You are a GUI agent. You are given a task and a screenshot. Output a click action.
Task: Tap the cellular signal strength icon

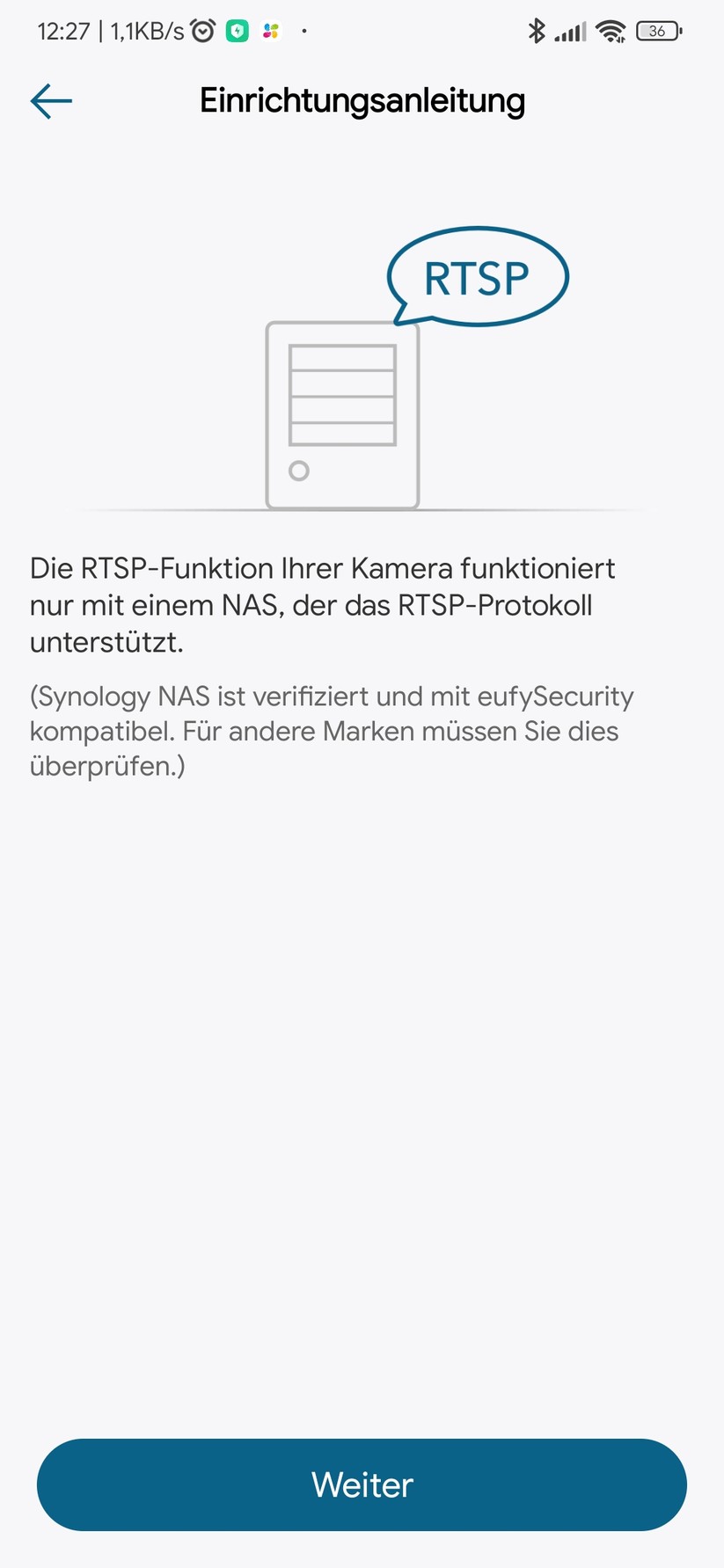pyautogui.click(x=569, y=31)
